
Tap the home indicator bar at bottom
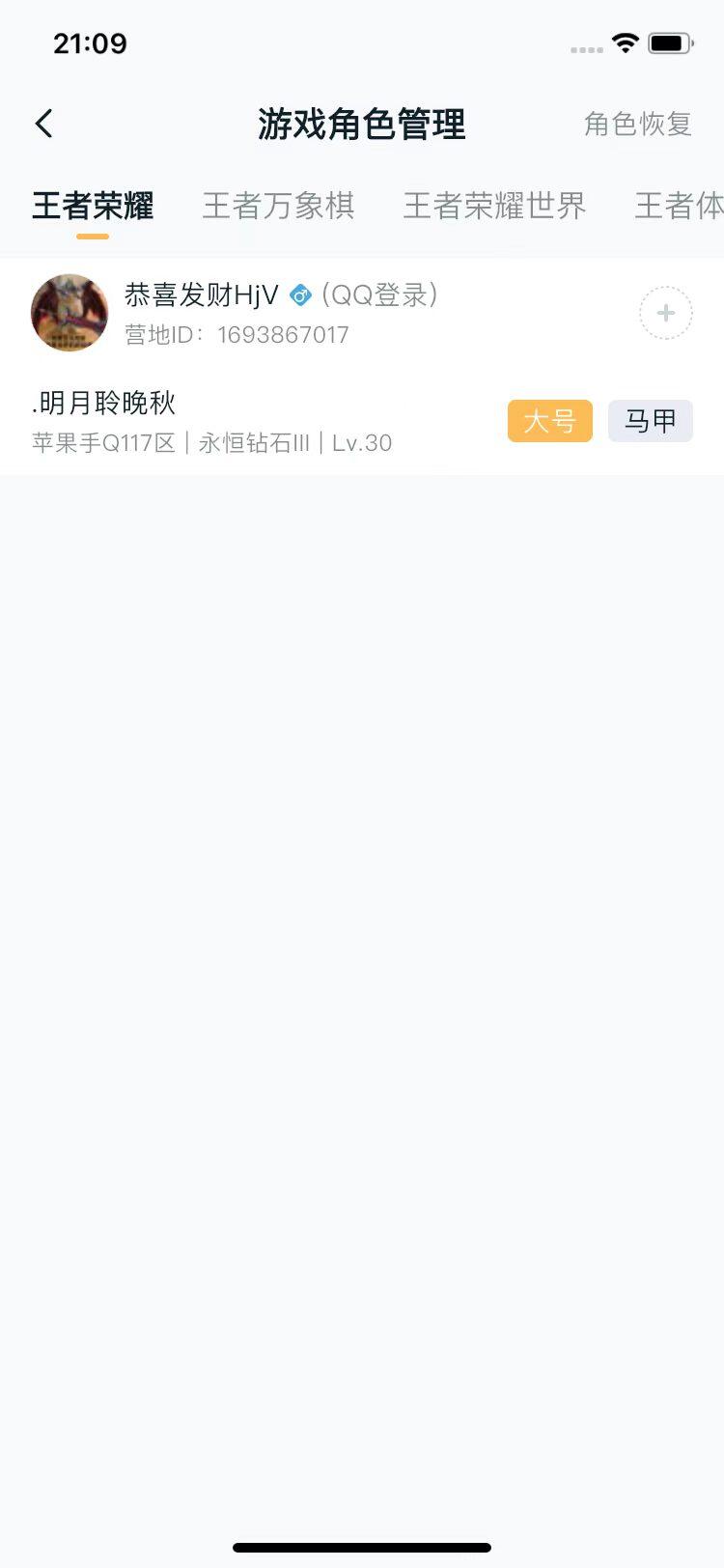pos(362,1547)
